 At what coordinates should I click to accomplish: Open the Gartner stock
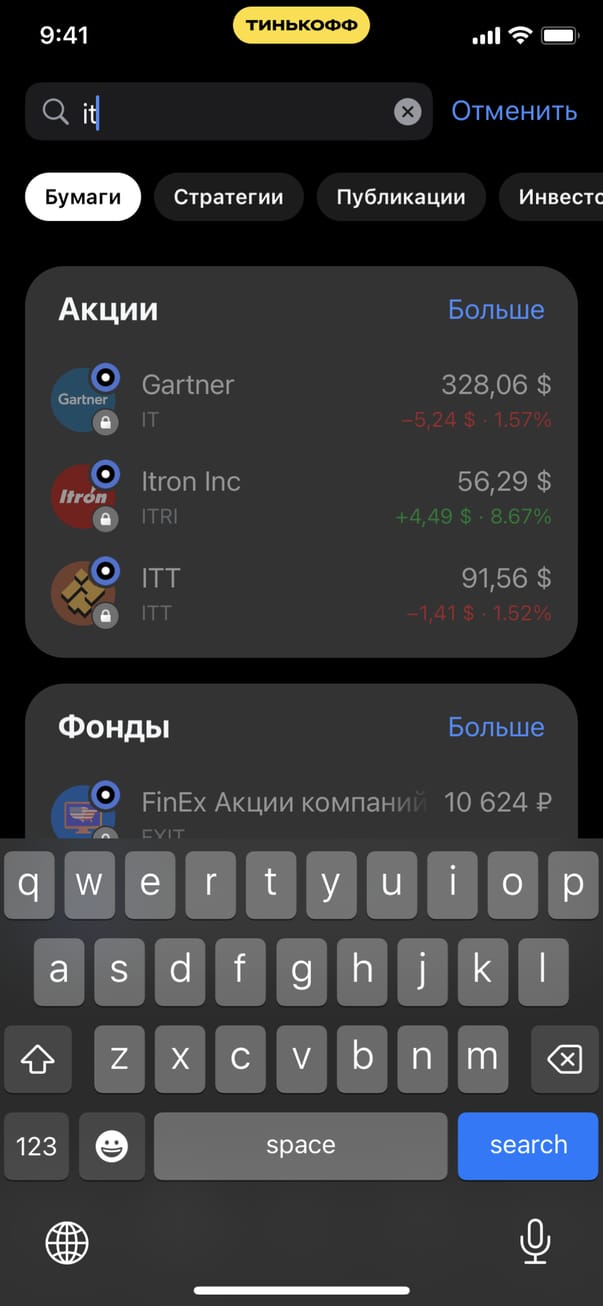300,400
